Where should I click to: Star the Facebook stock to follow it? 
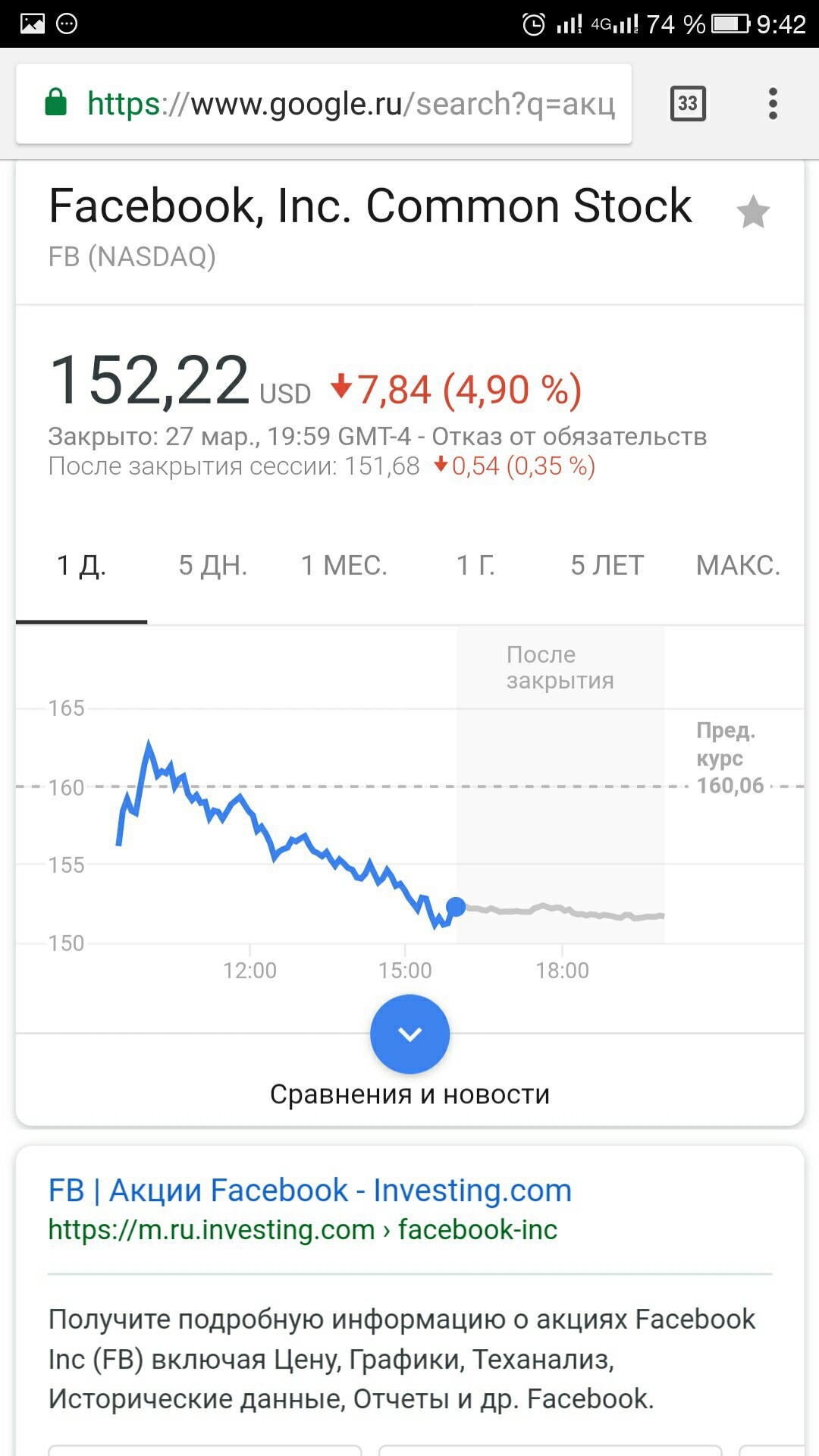(753, 212)
